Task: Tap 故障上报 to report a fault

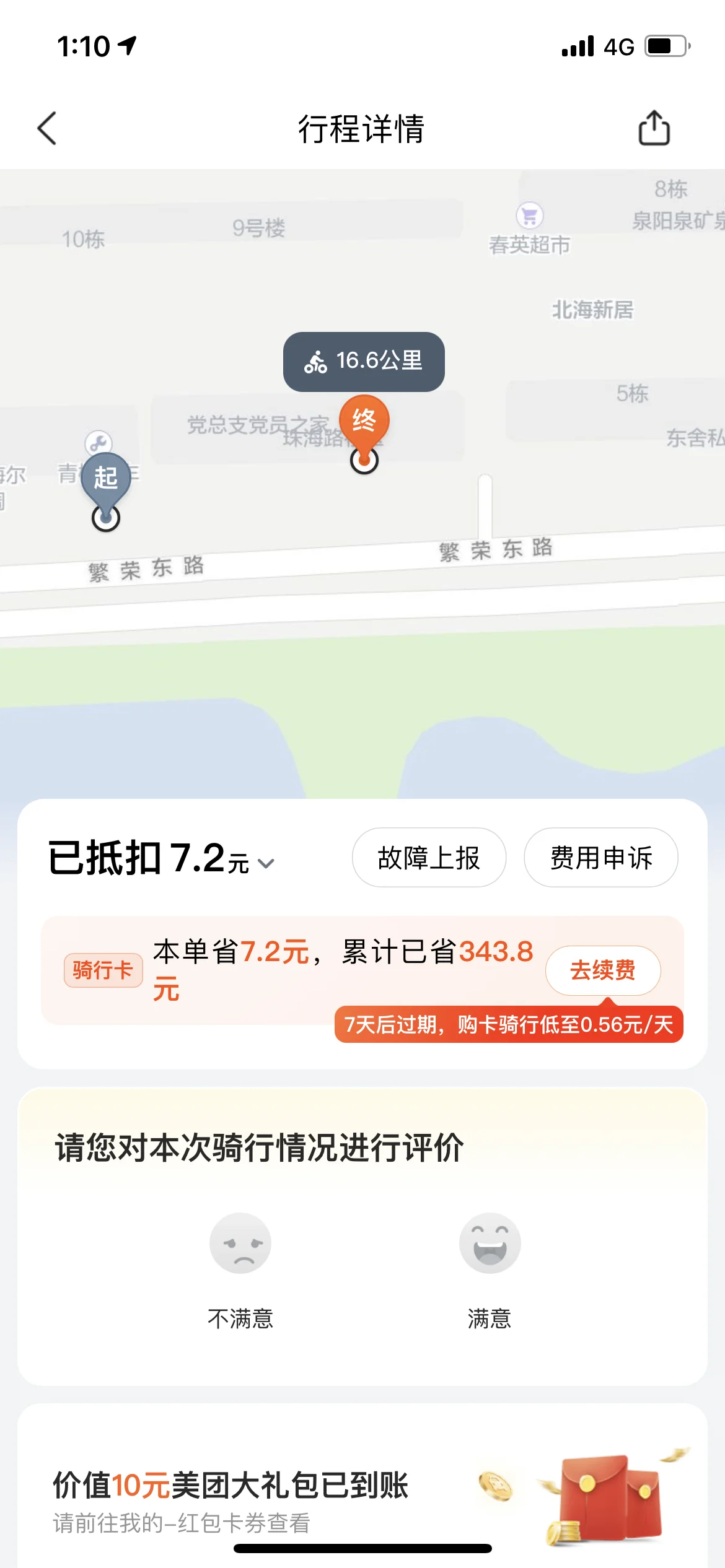Action: pos(428,858)
